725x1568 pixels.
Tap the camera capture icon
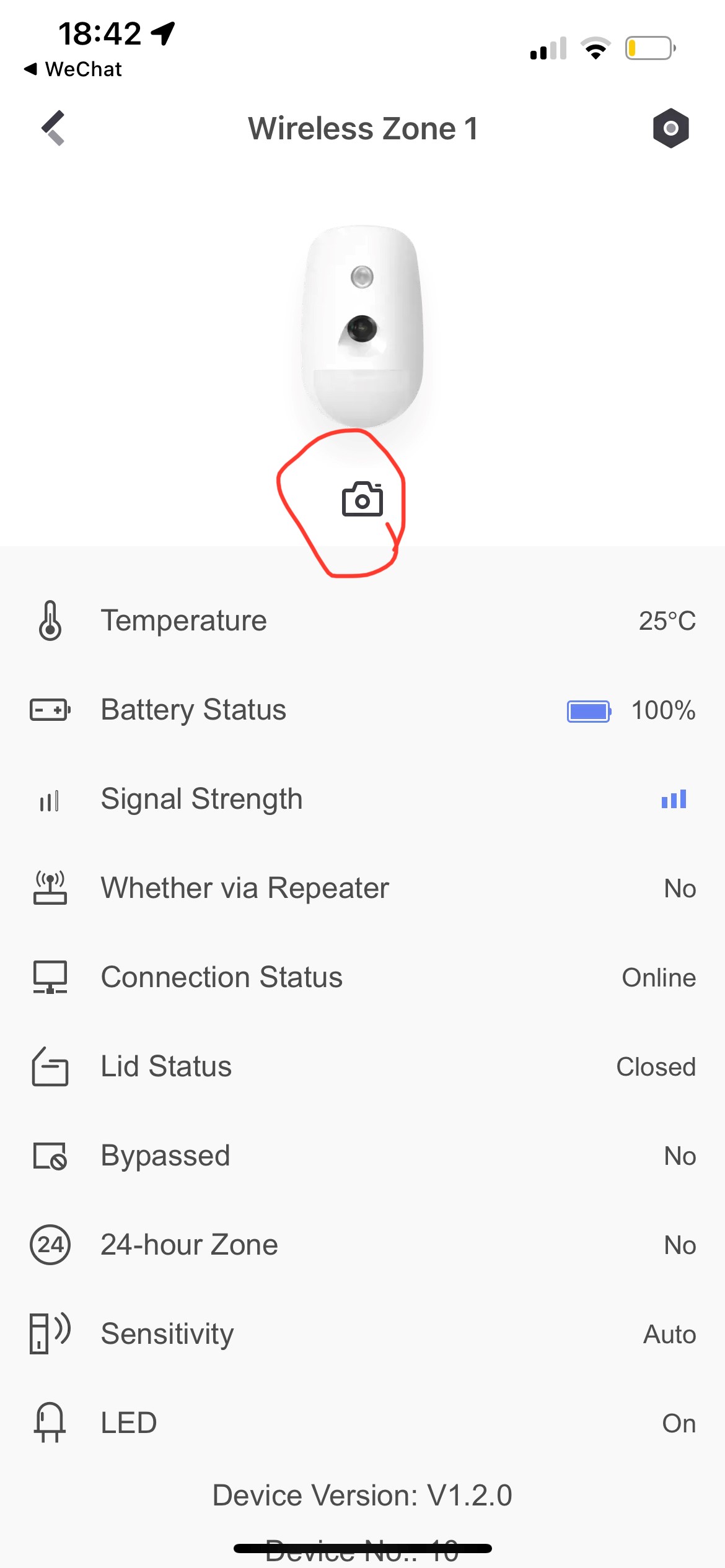coord(362,499)
